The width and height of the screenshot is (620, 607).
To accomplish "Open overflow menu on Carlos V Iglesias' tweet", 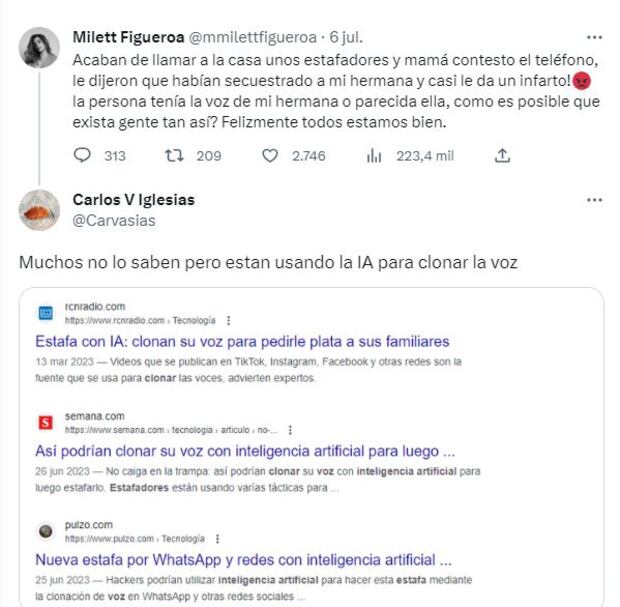I will point(594,200).
